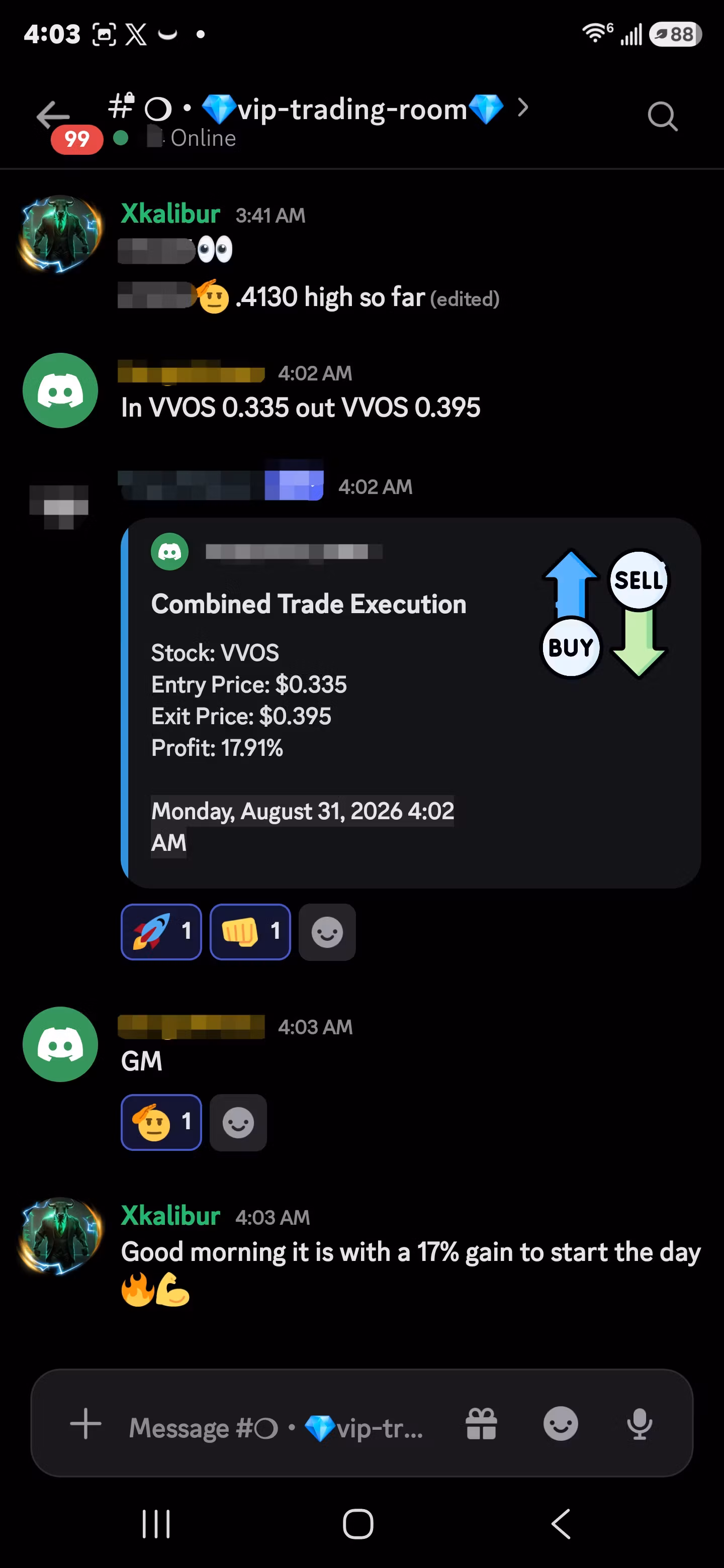This screenshot has width=724, height=1568.
Task: Open recent apps from navigation bar
Action: point(156,1524)
